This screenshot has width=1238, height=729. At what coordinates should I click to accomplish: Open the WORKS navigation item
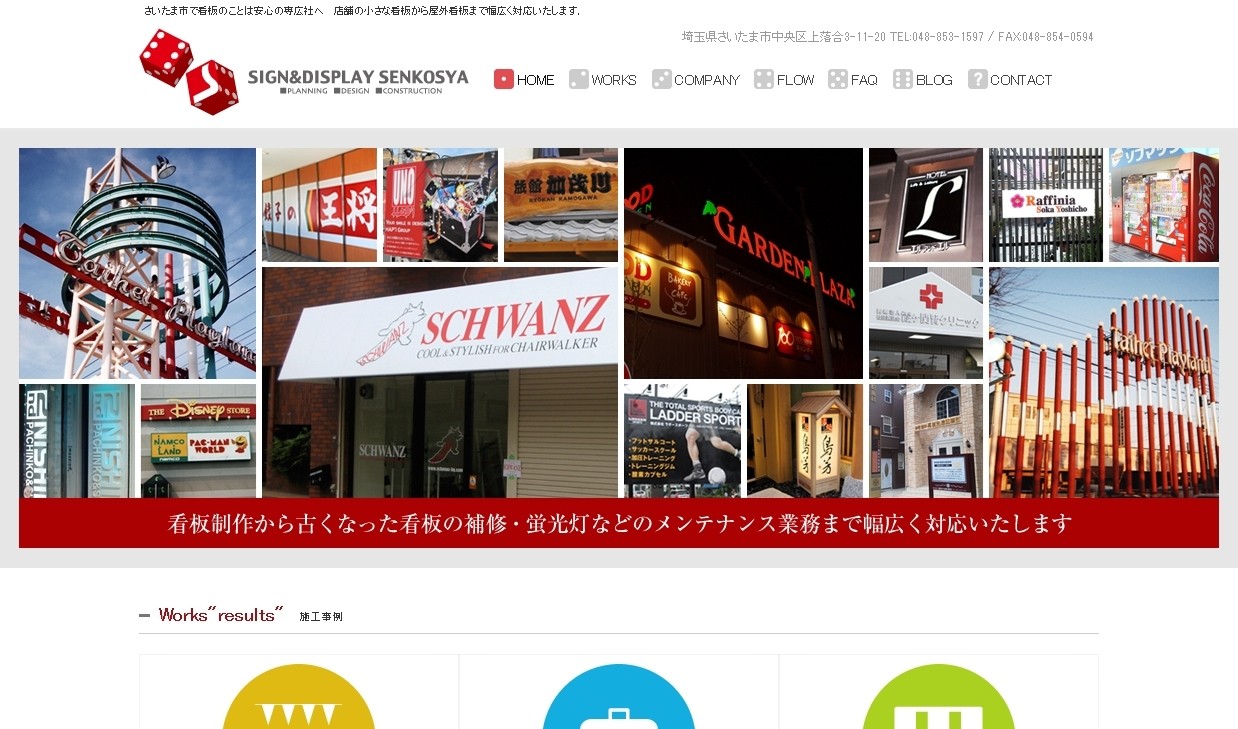click(603, 80)
